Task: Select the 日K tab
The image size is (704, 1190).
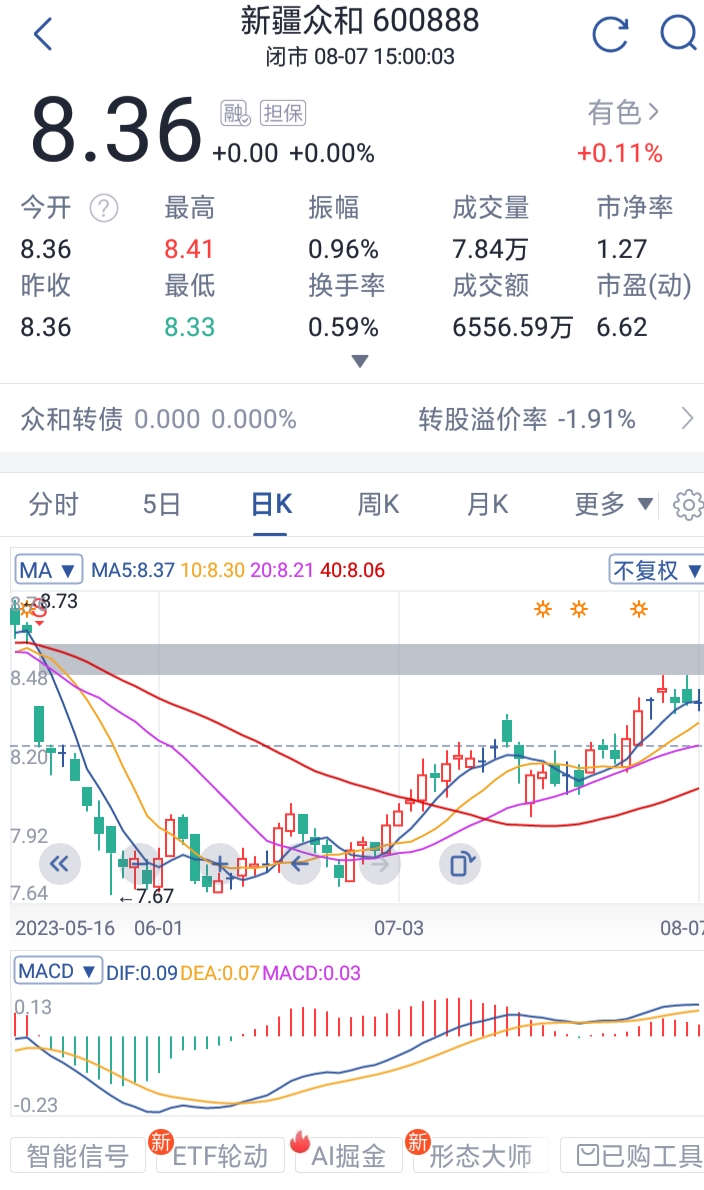Action: coord(271,505)
